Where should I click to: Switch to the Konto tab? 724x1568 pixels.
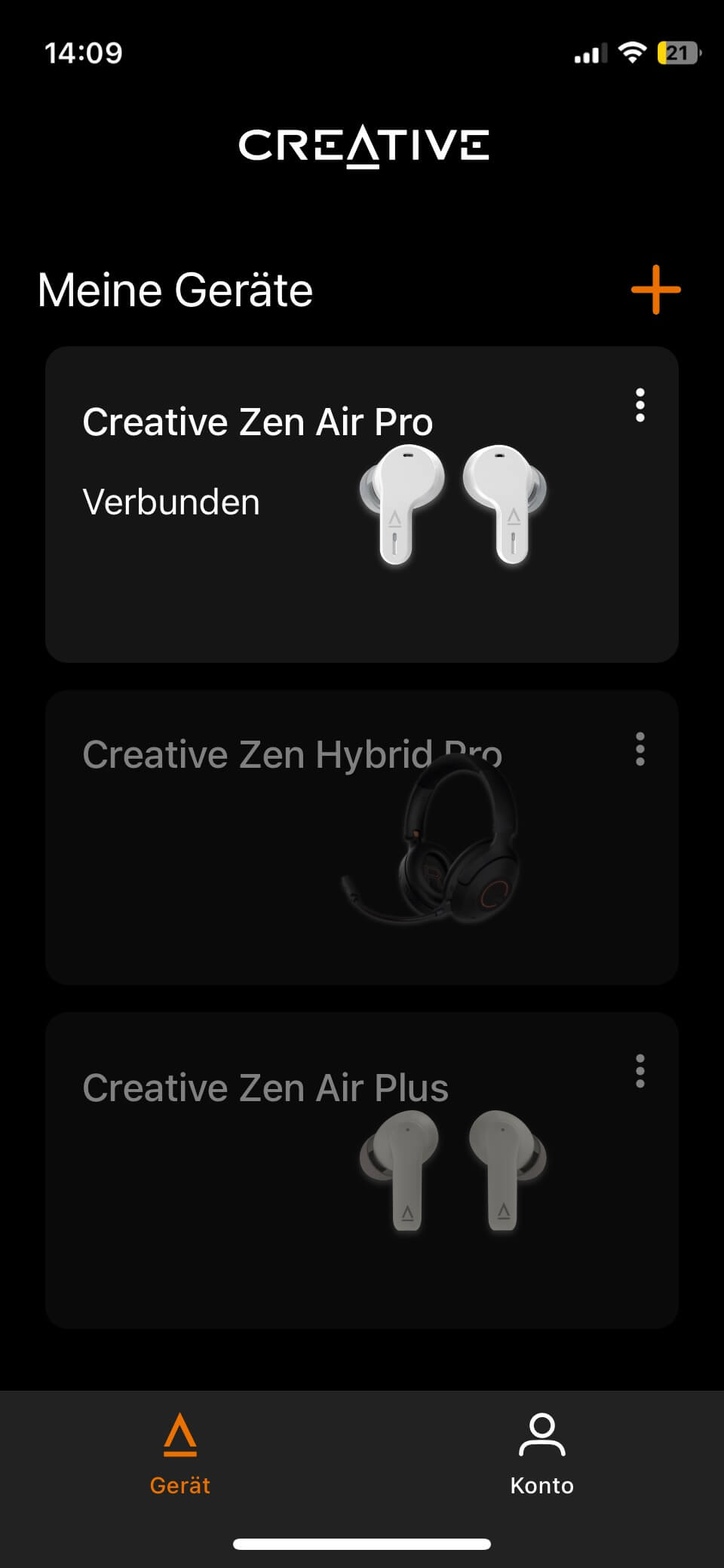click(541, 1454)
